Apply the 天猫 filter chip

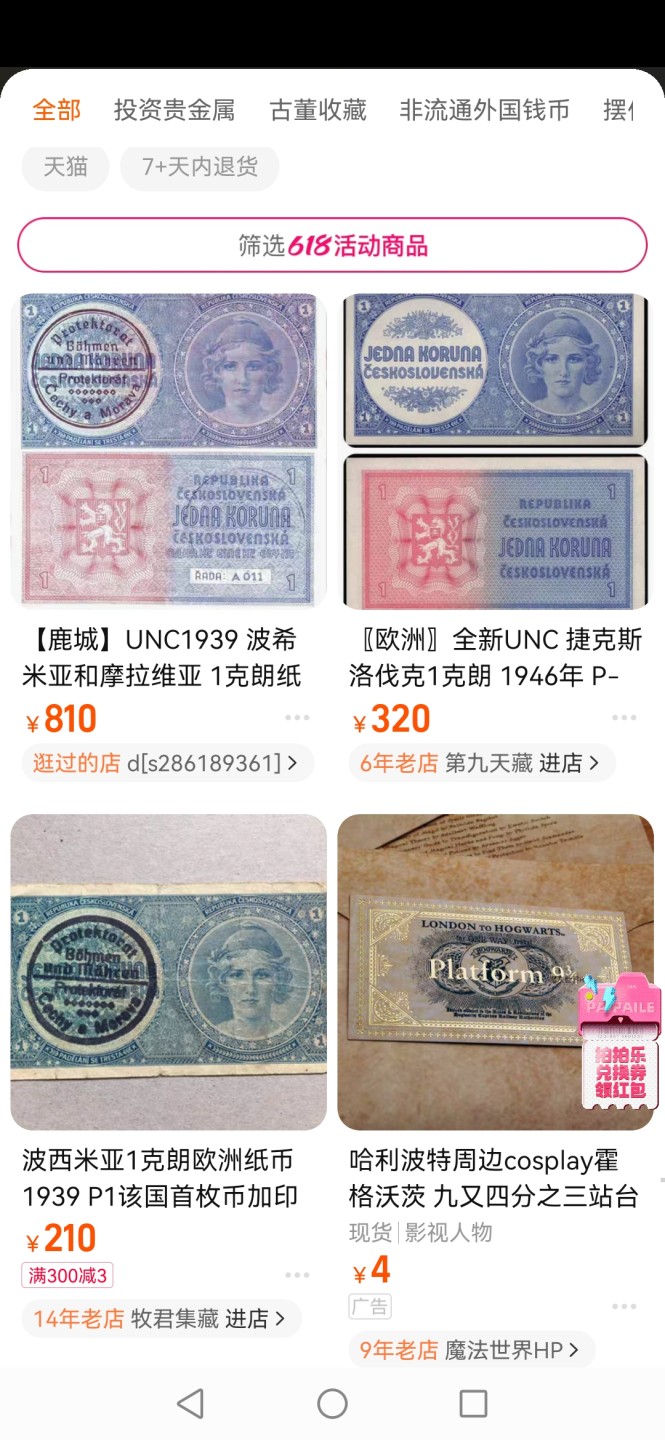(65, 166)
